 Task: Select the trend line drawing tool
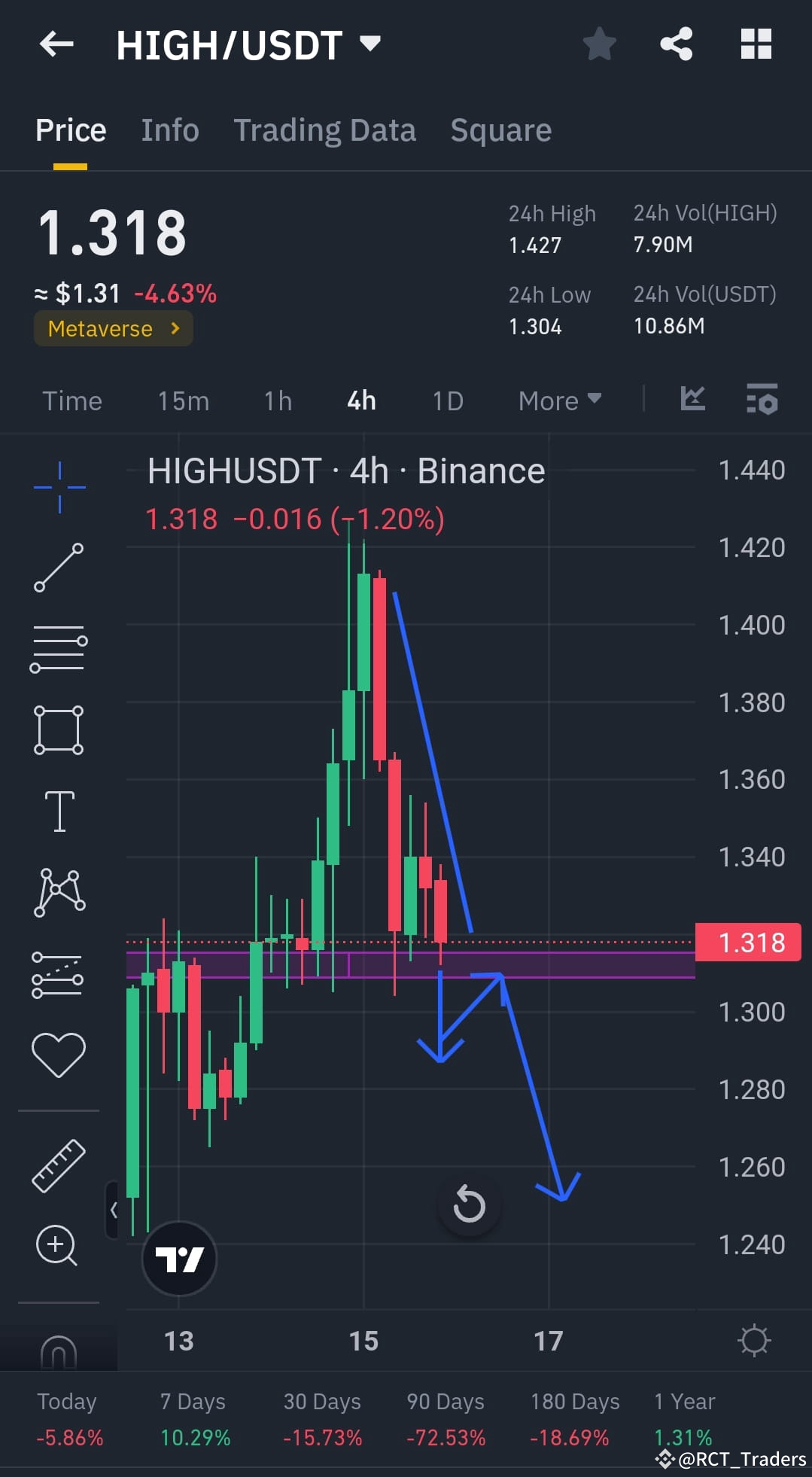pyautogui.click(x=59, y=568)
